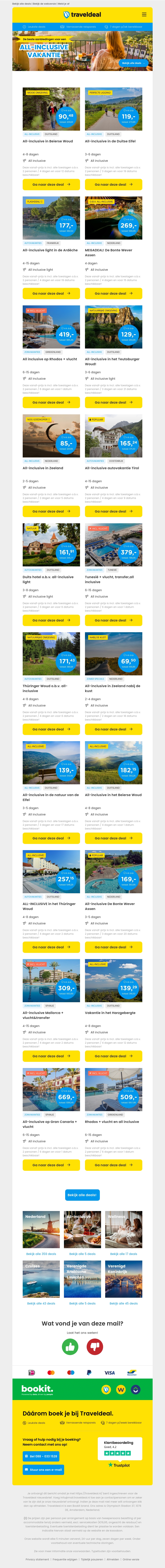Call the number 088 - 033 1528
165x1568 pixels.
point(43,1456)
